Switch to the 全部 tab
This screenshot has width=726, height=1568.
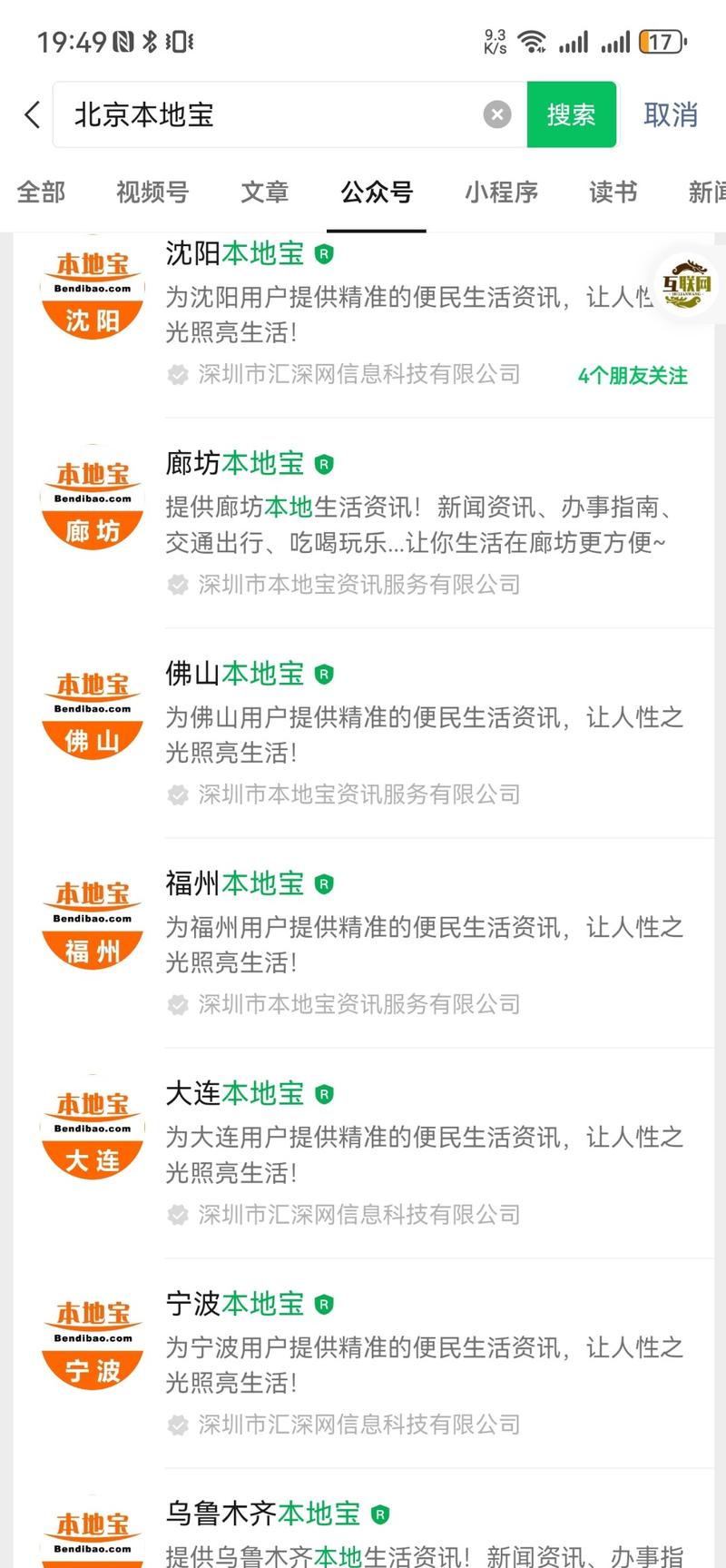click(41, 192)
